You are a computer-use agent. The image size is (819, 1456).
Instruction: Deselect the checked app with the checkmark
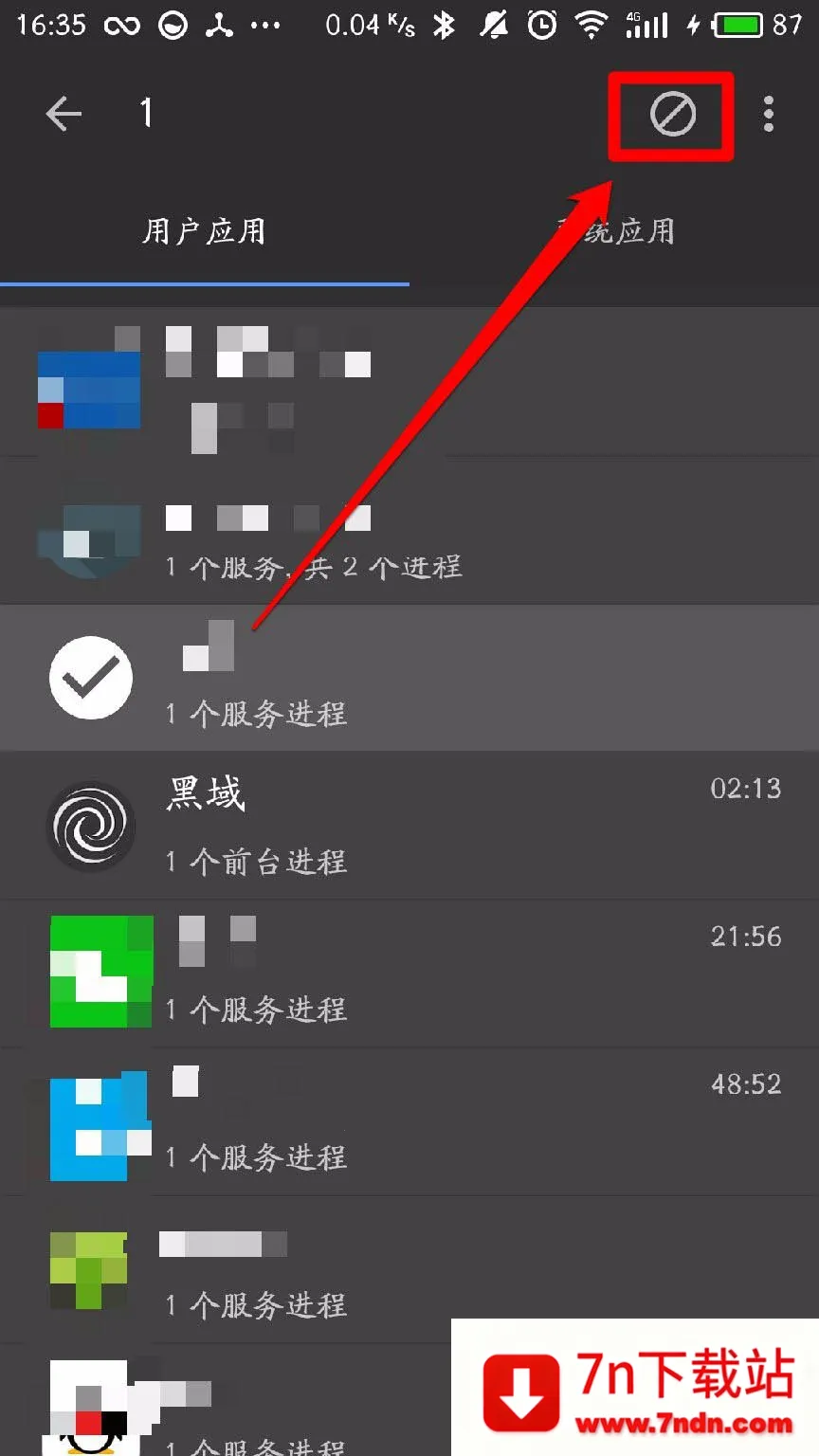point(91,677)
